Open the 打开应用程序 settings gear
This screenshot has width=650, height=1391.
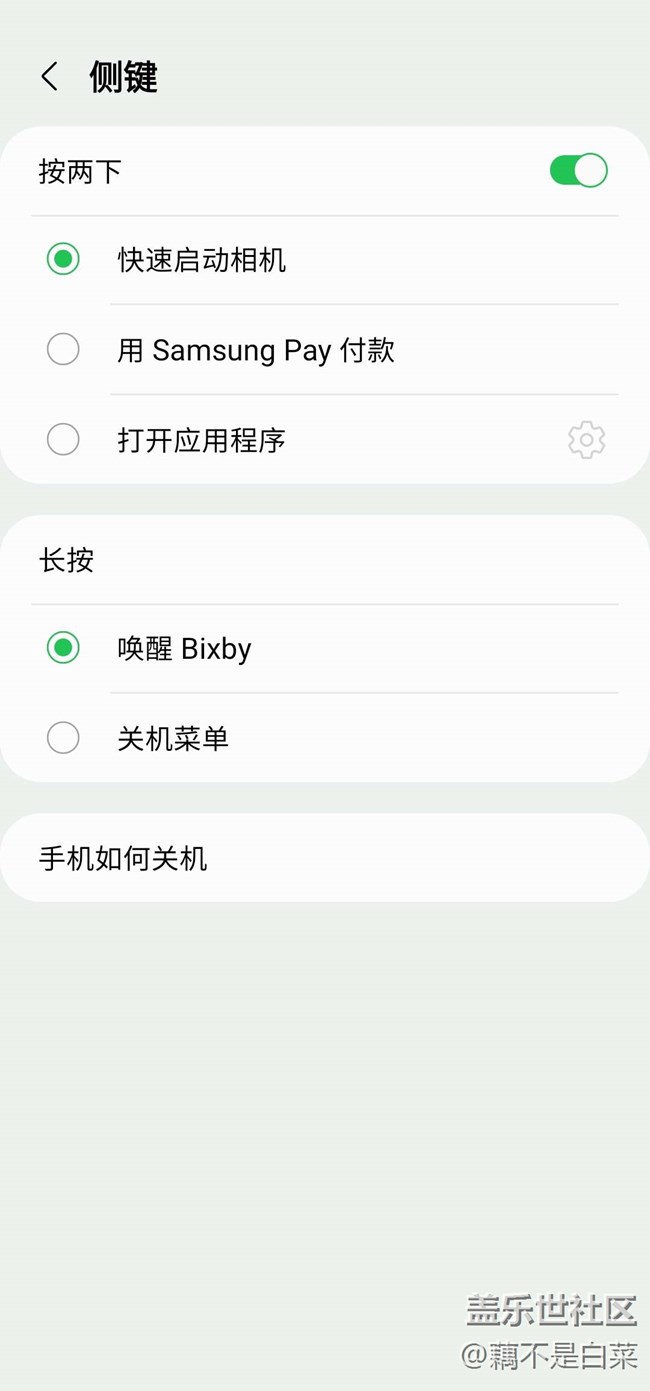[x=586, y=440]
